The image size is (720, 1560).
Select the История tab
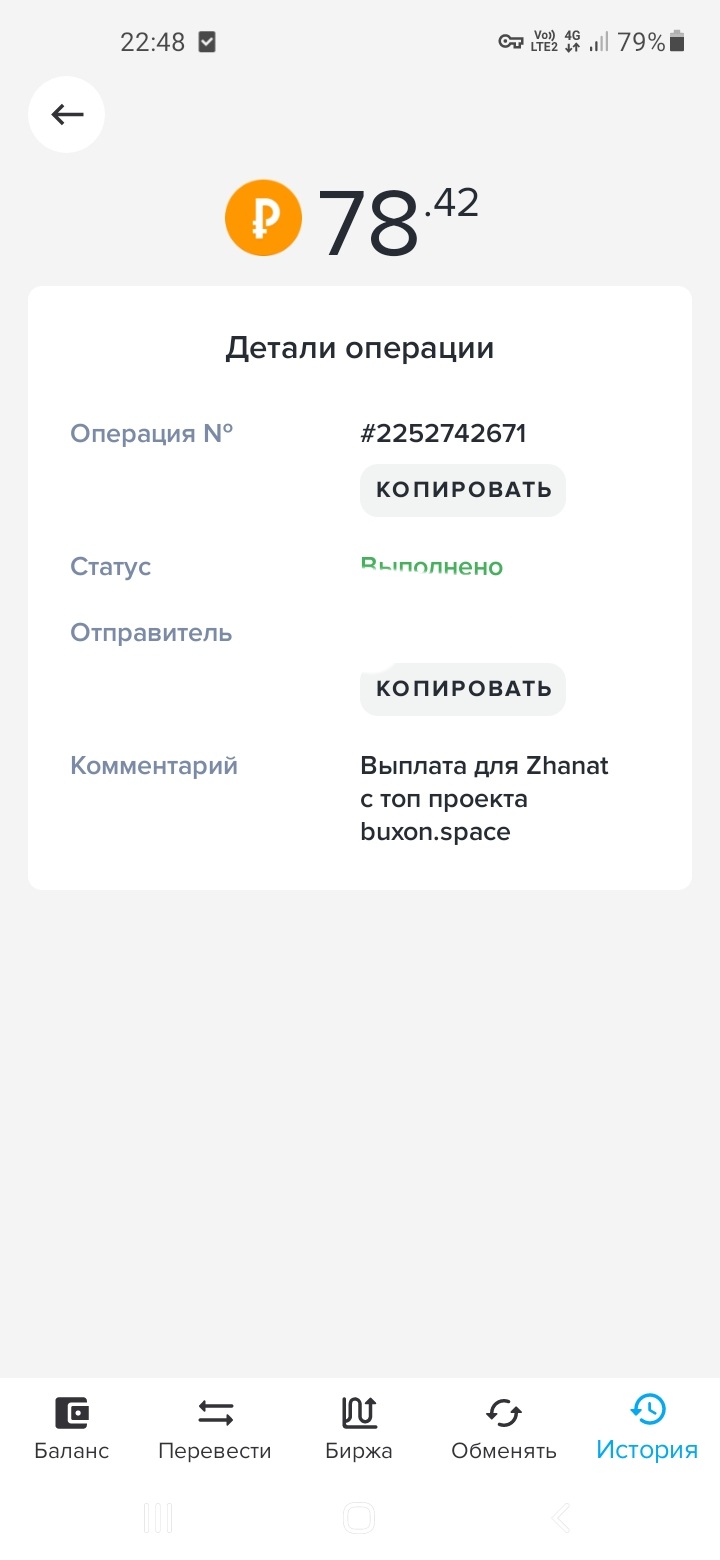click(x=647, y=1428)
